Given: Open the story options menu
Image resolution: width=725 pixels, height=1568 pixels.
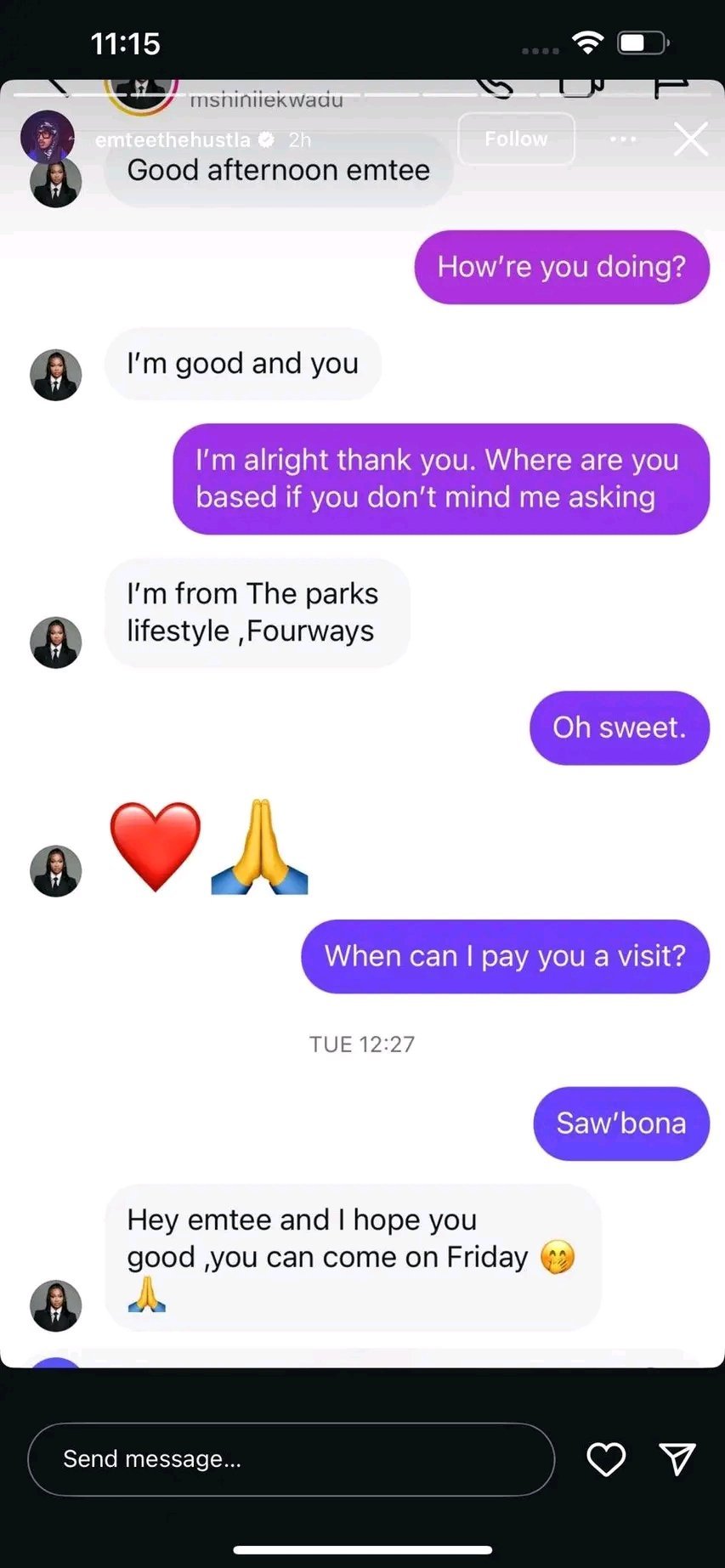Looking at the screenshot, I should click(623, 139).
